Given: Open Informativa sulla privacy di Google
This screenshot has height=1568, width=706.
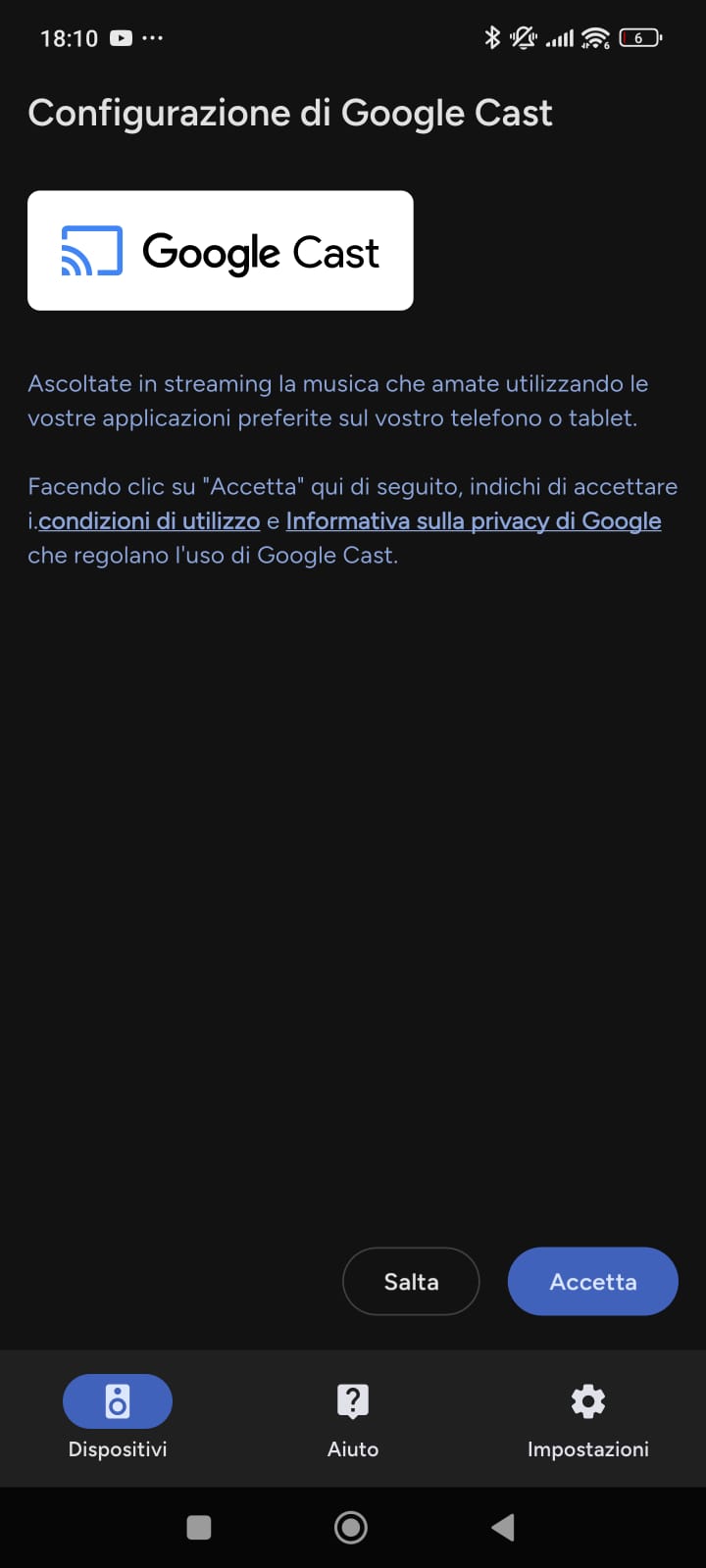Looking at the screenshot, I should click(473, 521).
